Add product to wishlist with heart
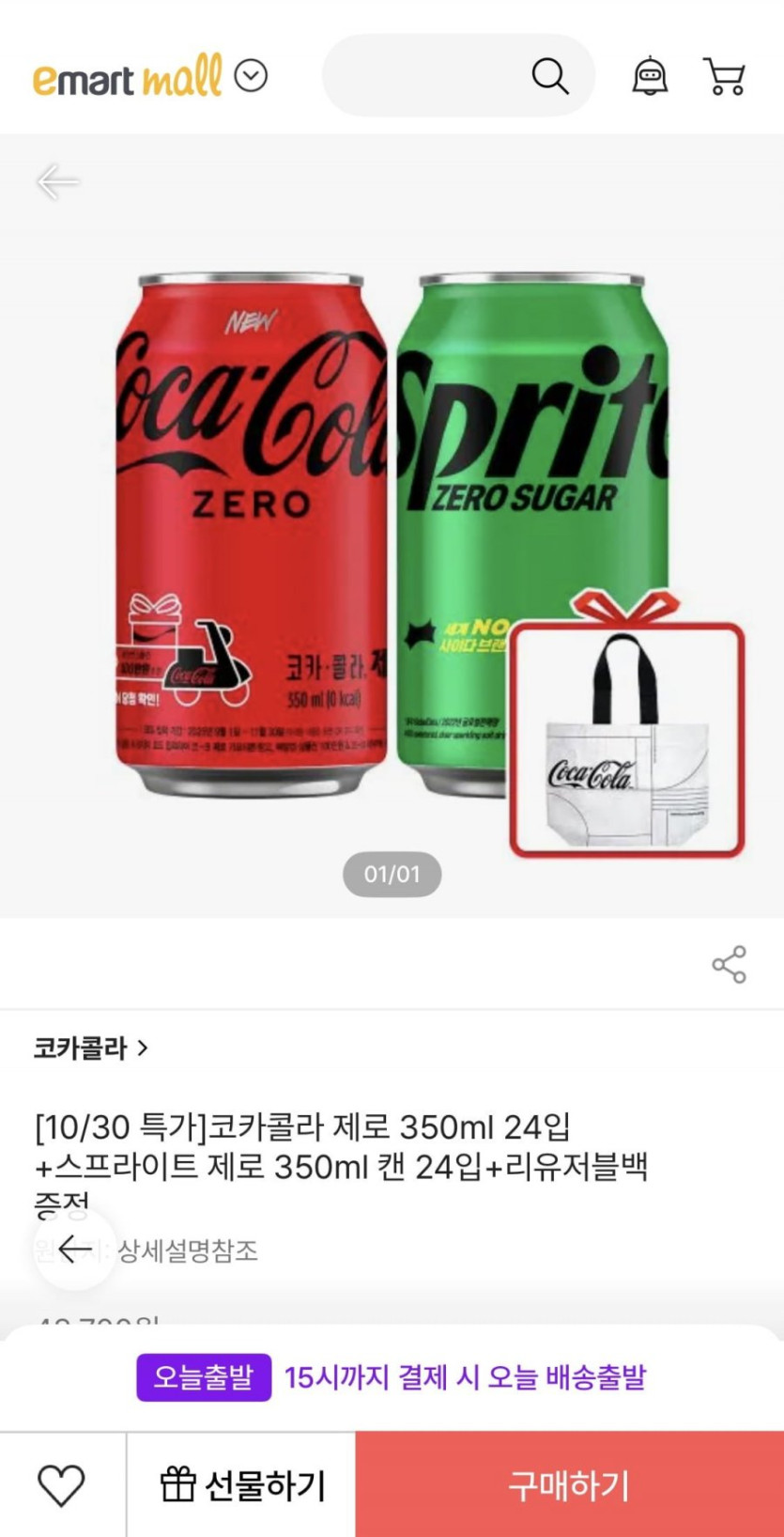The width and height of the screenshot is (784, 1537). pos(61,1485)
